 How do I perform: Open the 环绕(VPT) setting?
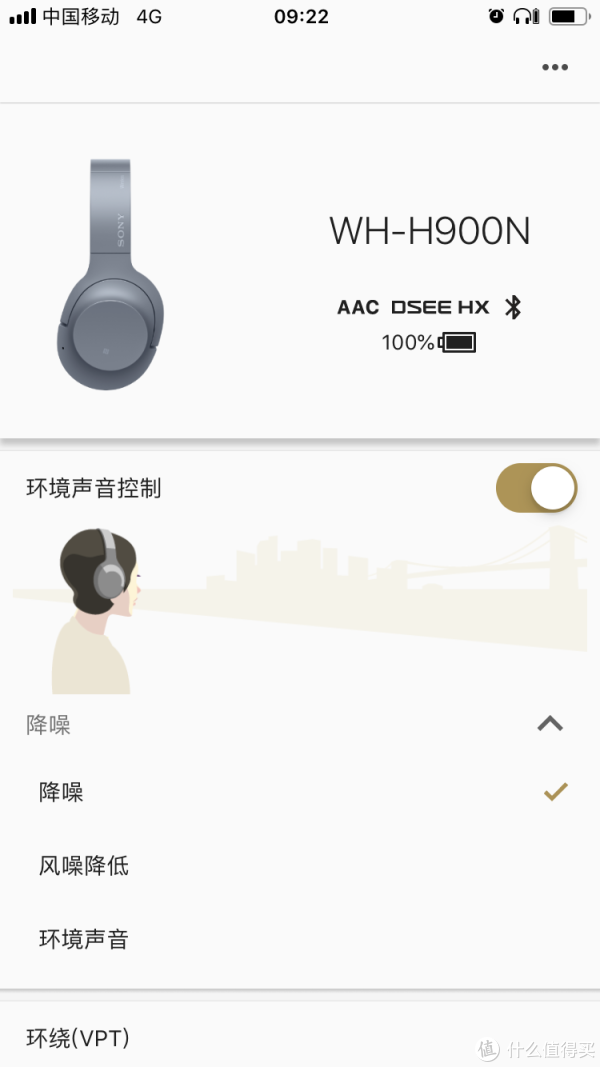coord(78,1037)
